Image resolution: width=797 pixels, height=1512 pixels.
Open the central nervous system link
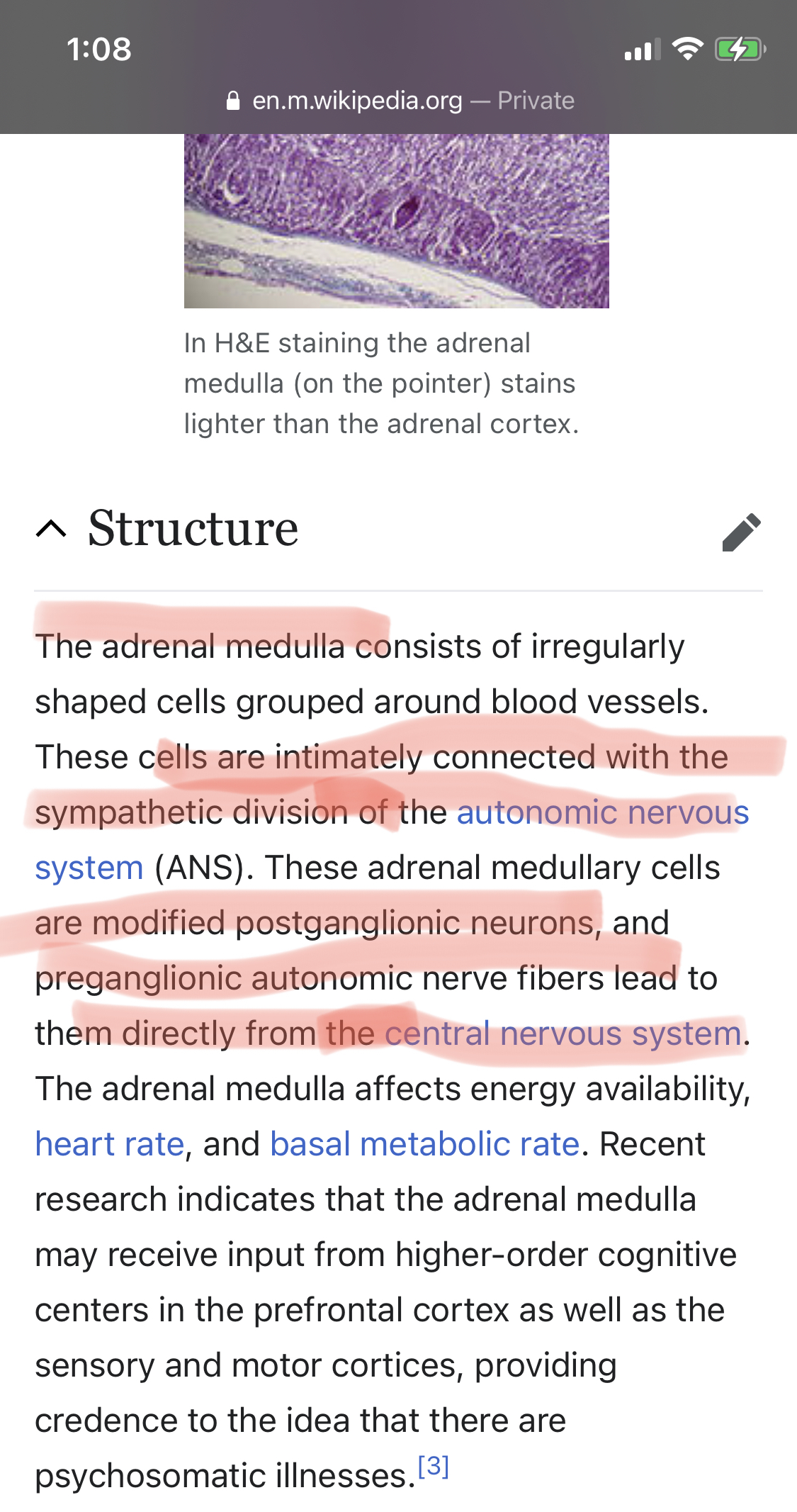click(563, 1034)
